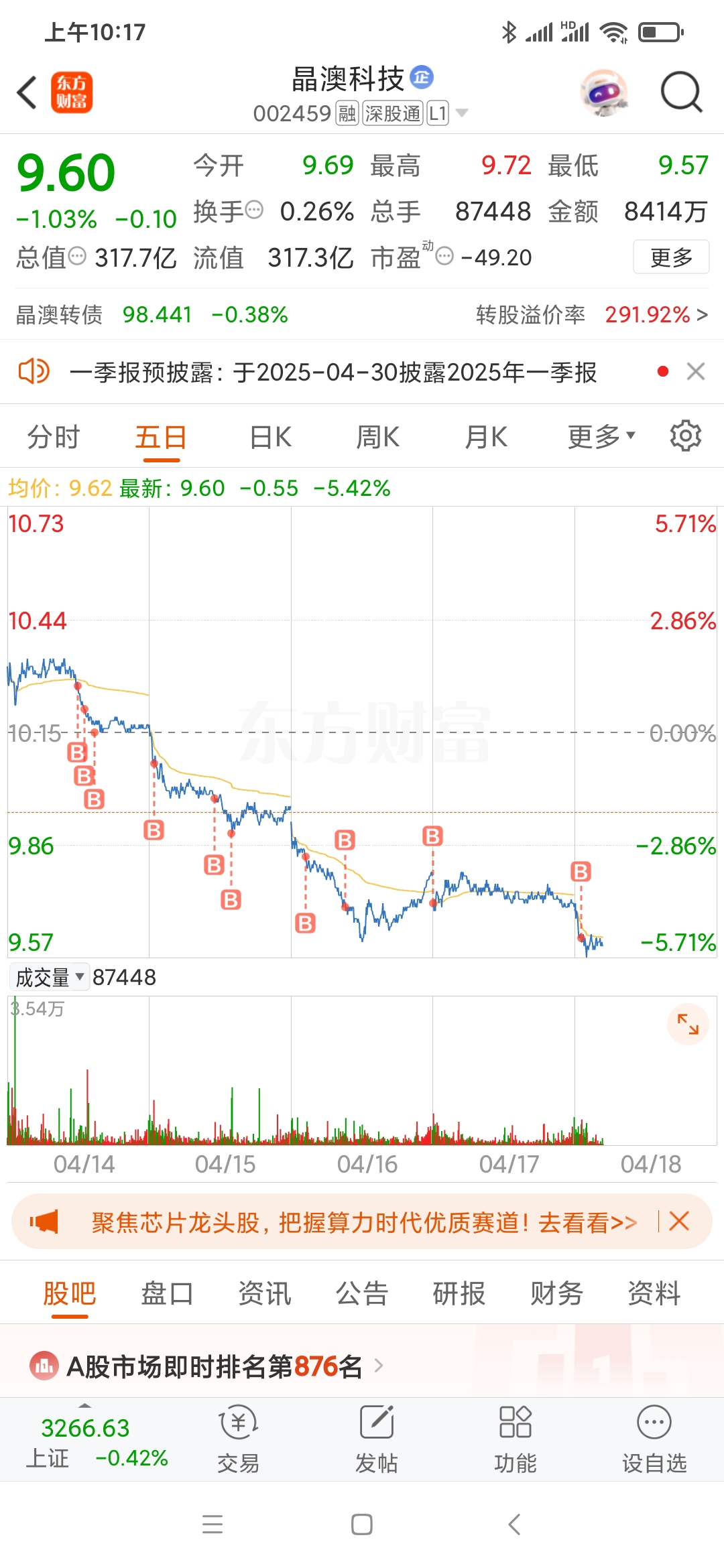Open the 公告 tab

pos(361,1292)
